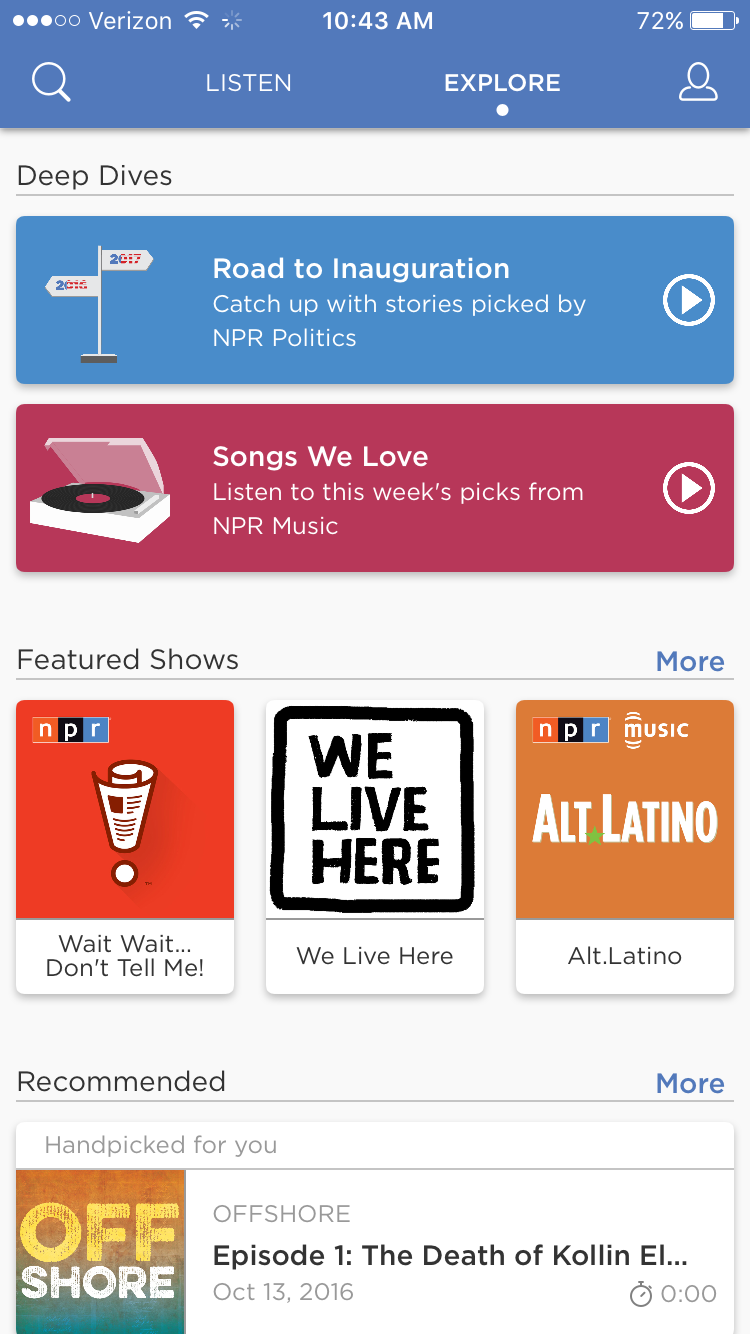Viewport: 750px width, 1334px height.
Task: Open the search magnifier icon
Action: pos(51,82)
